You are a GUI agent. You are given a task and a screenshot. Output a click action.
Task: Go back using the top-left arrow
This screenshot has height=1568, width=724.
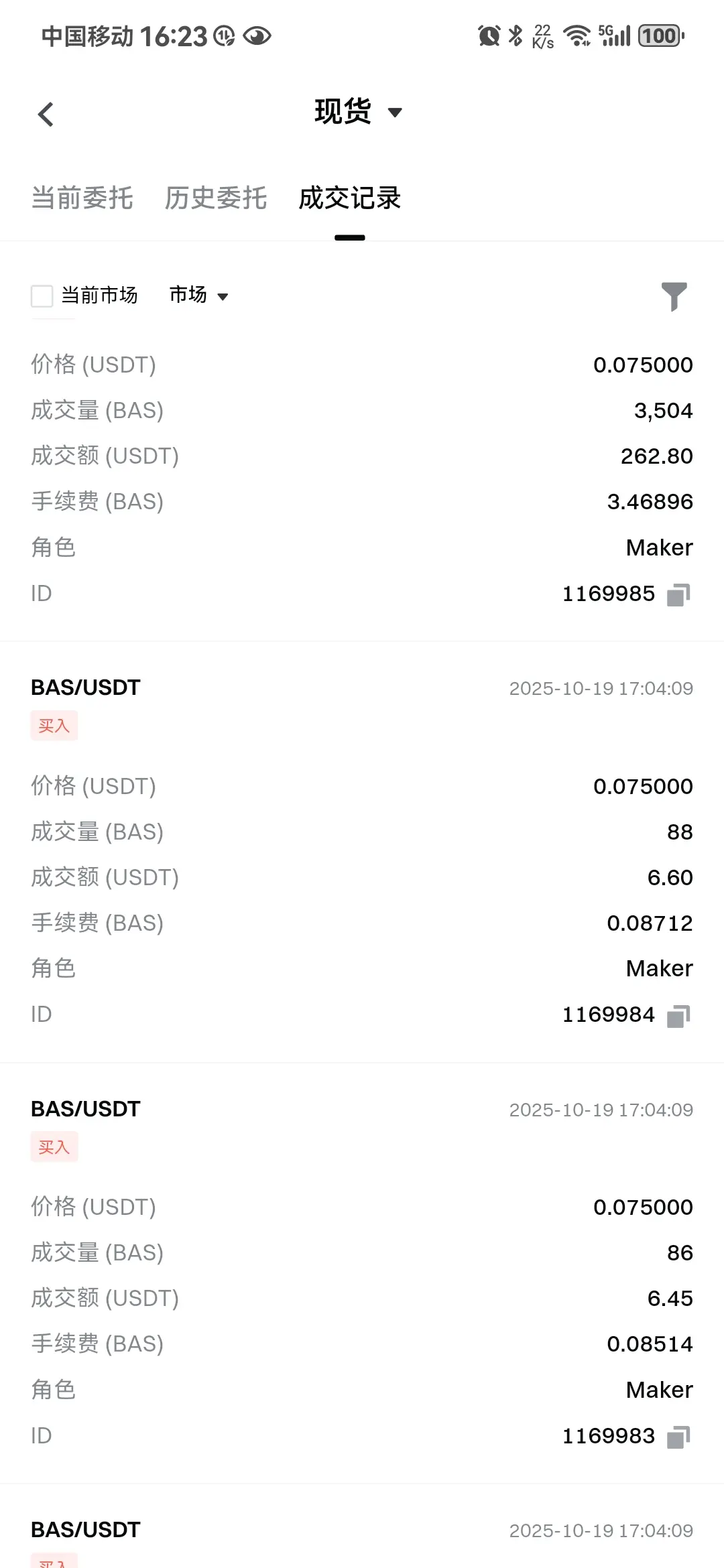tap(46, 114)
